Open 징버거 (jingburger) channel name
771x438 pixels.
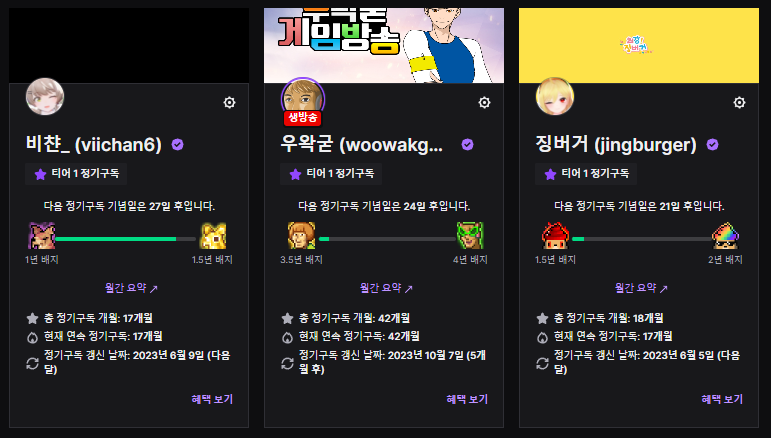pyautogui.click(x=615, y=144)
